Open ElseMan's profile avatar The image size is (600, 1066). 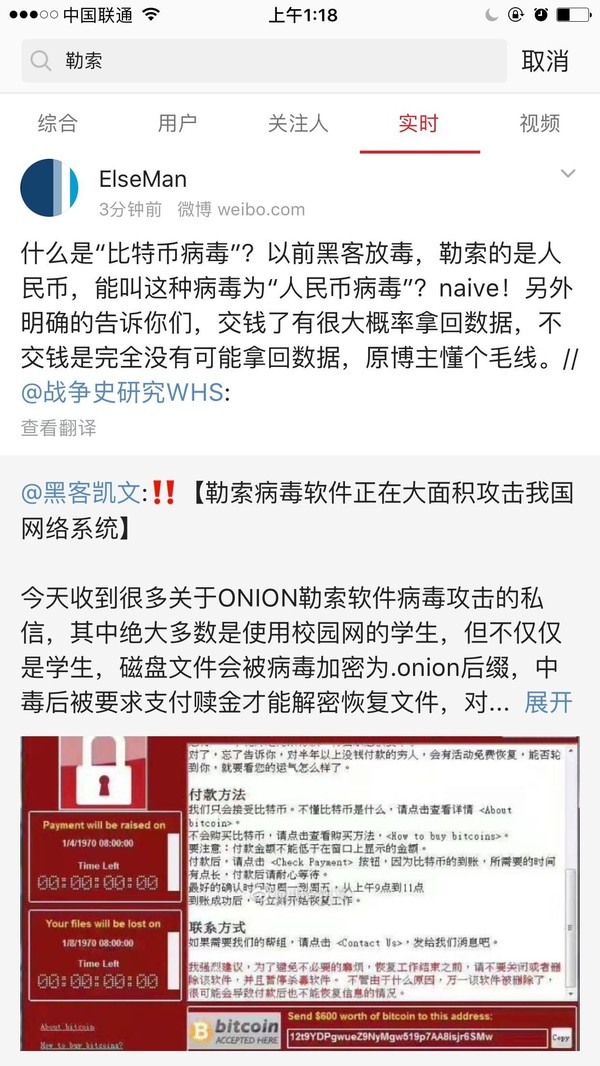pos(49,188)
